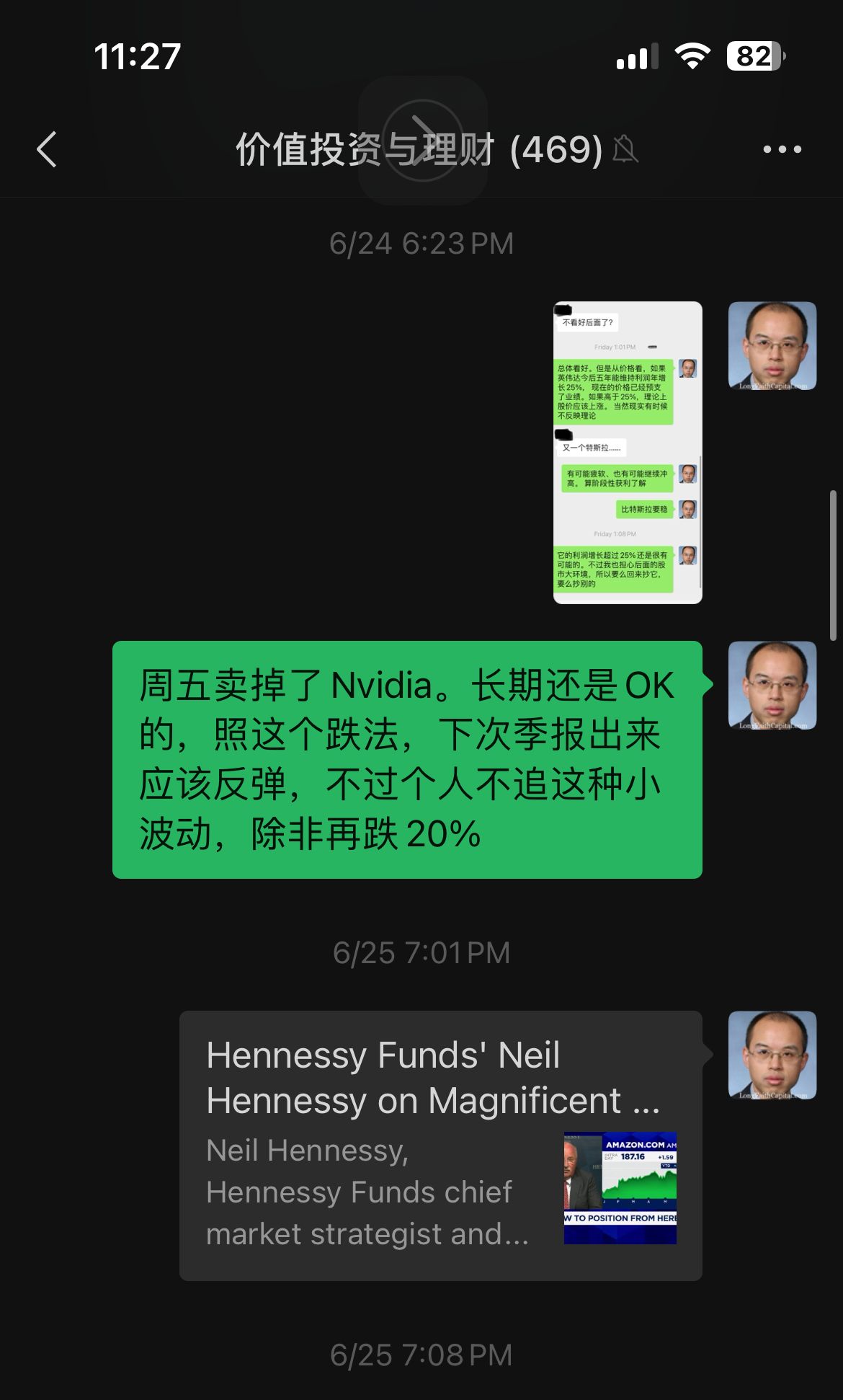
Task: Tap the avatar beside the Nvidia message
Action: click(772, 685)
